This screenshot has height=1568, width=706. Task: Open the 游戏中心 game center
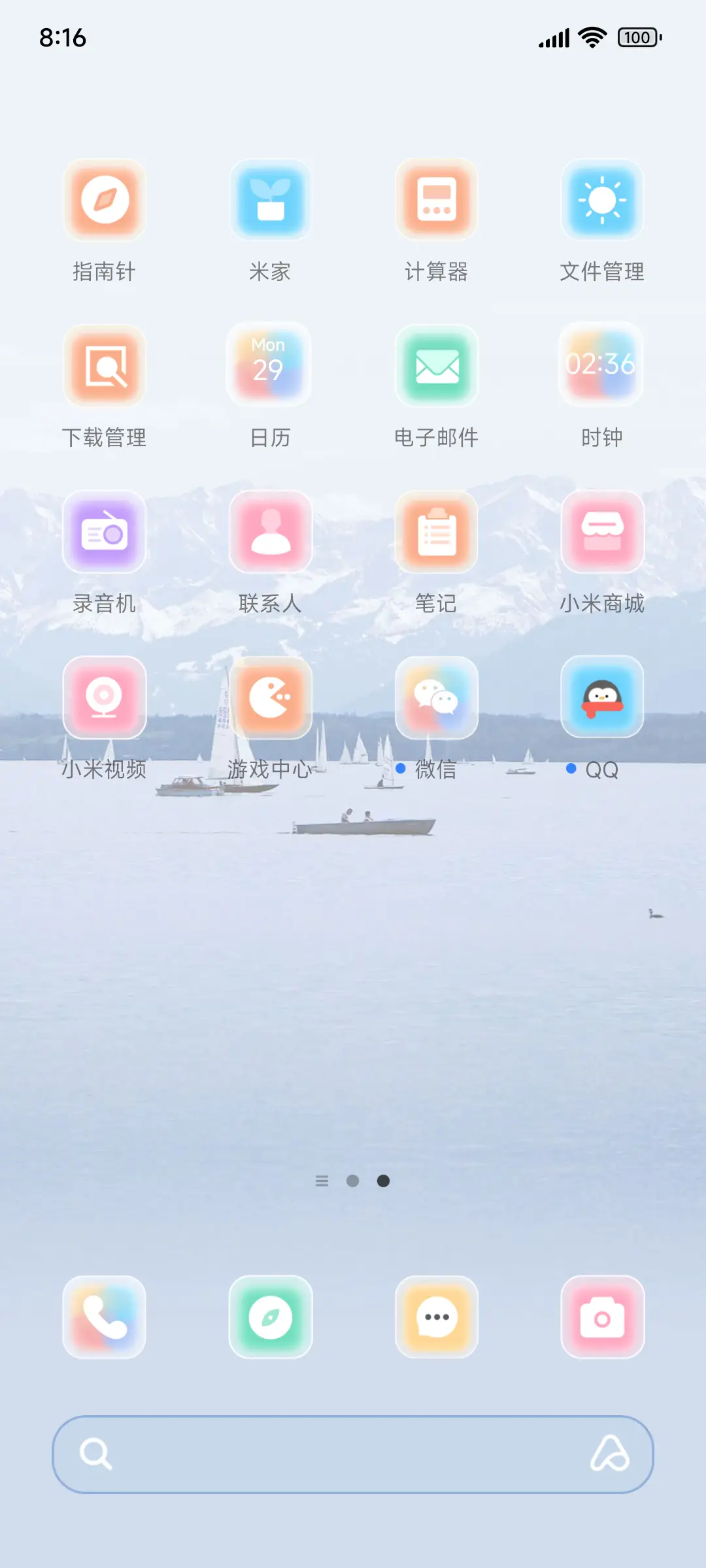tap(271, 698)
